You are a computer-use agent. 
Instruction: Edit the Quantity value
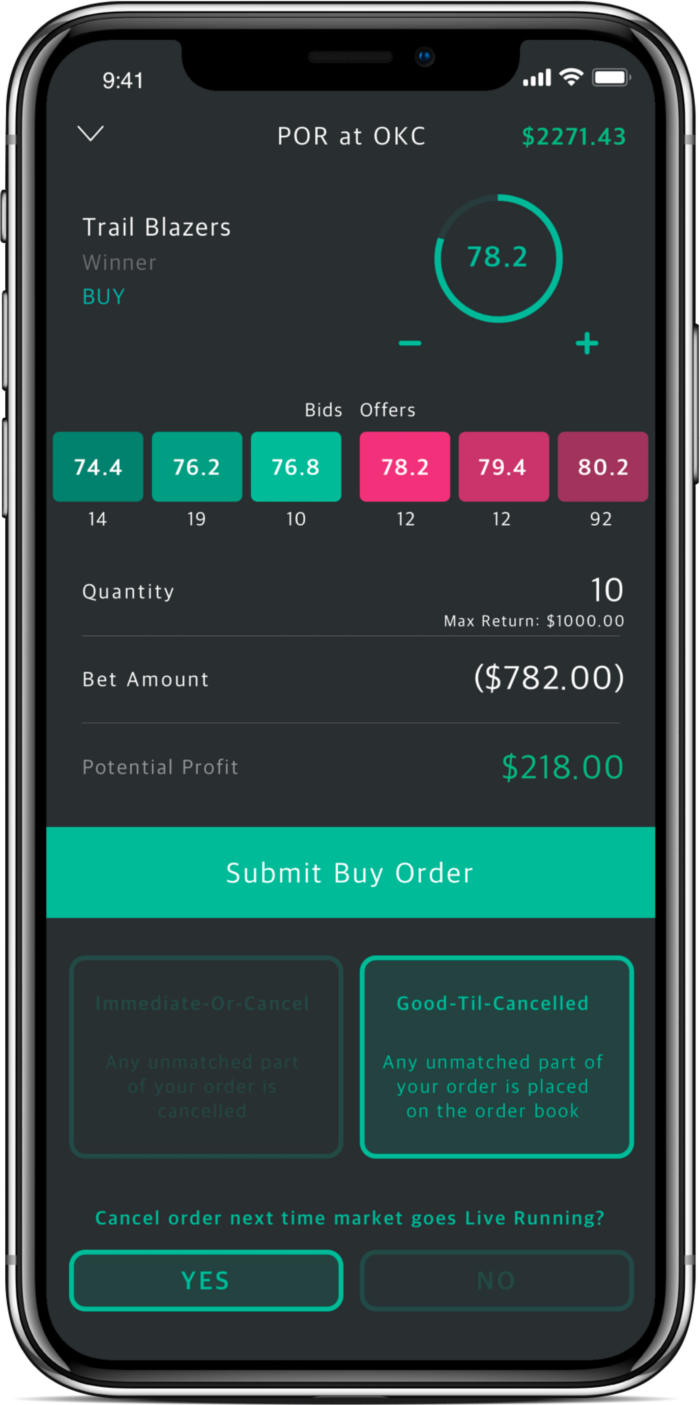[x=606, y=590]
